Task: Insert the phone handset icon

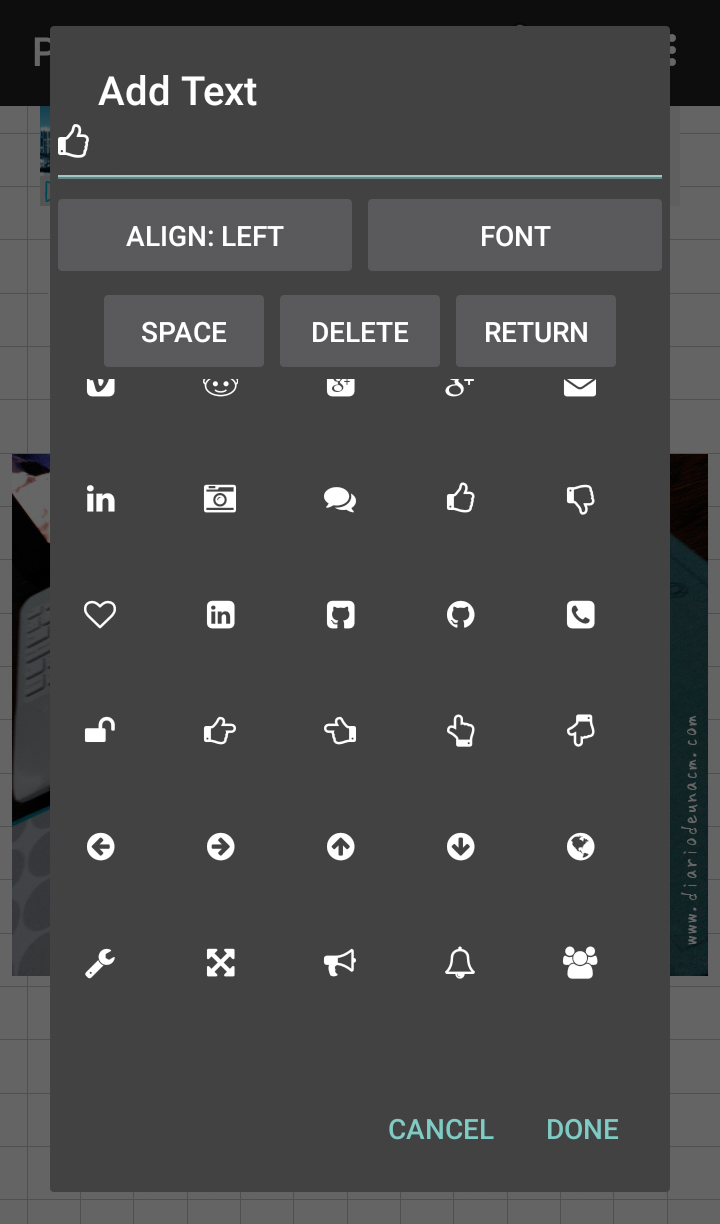Action: pyautogui.click(x=580, y=614)
